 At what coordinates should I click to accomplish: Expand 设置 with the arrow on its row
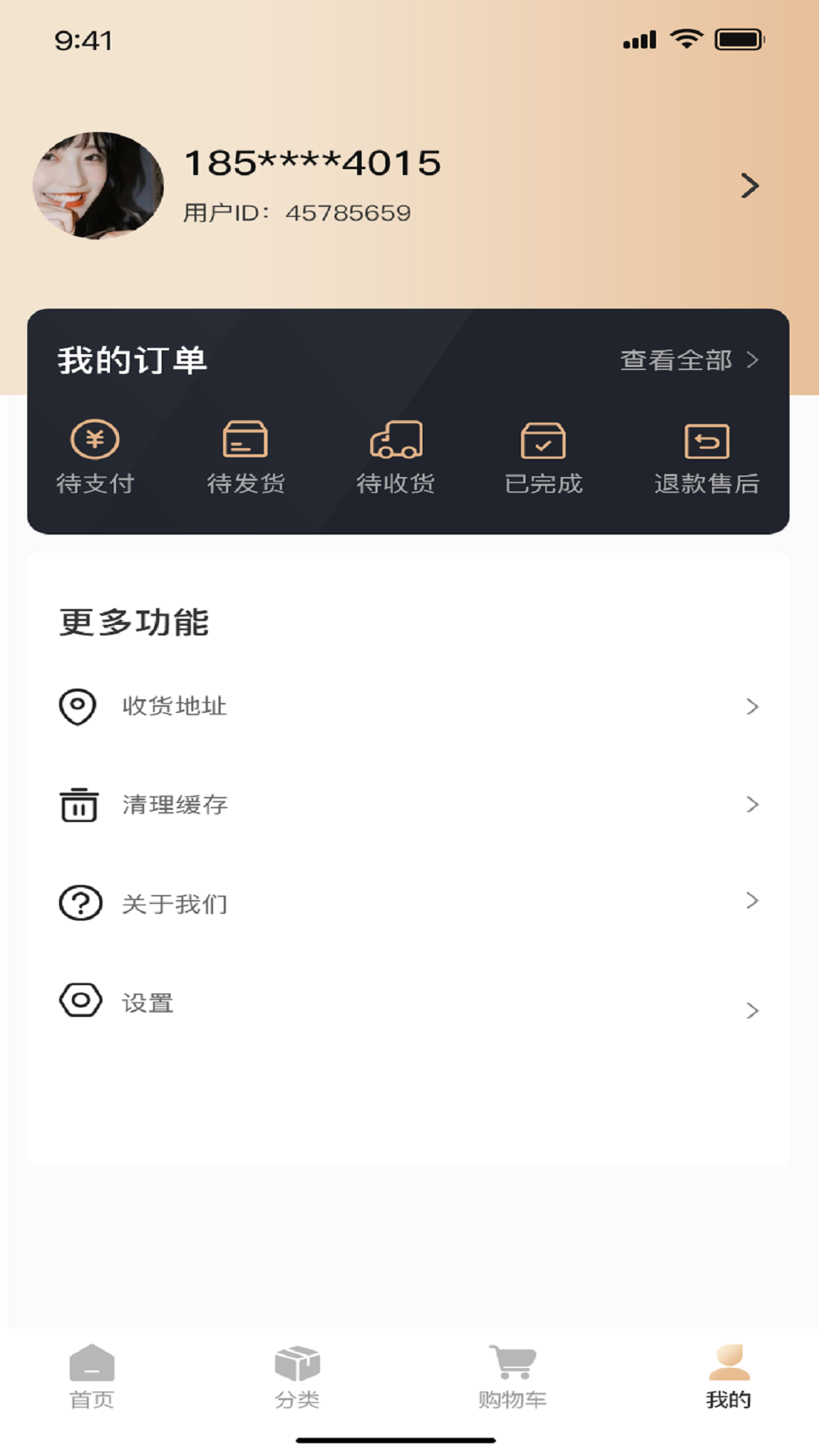coord(752,1009)
